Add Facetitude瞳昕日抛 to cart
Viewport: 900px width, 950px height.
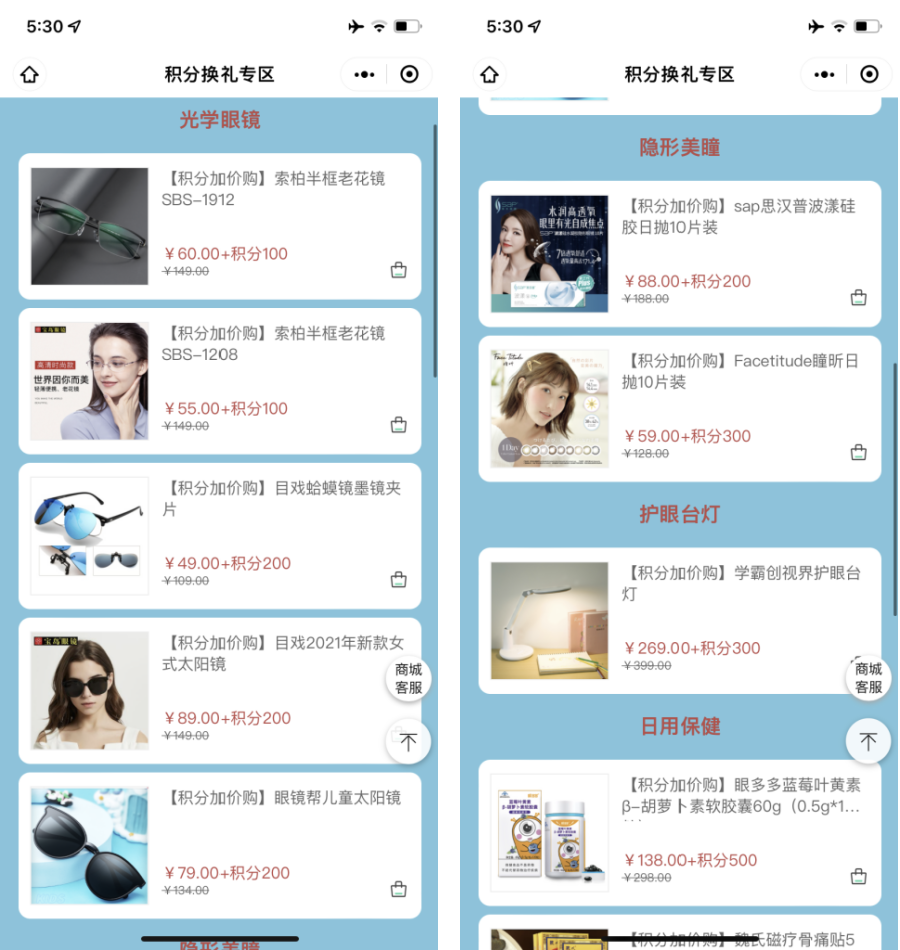click(x=858, y=453)
